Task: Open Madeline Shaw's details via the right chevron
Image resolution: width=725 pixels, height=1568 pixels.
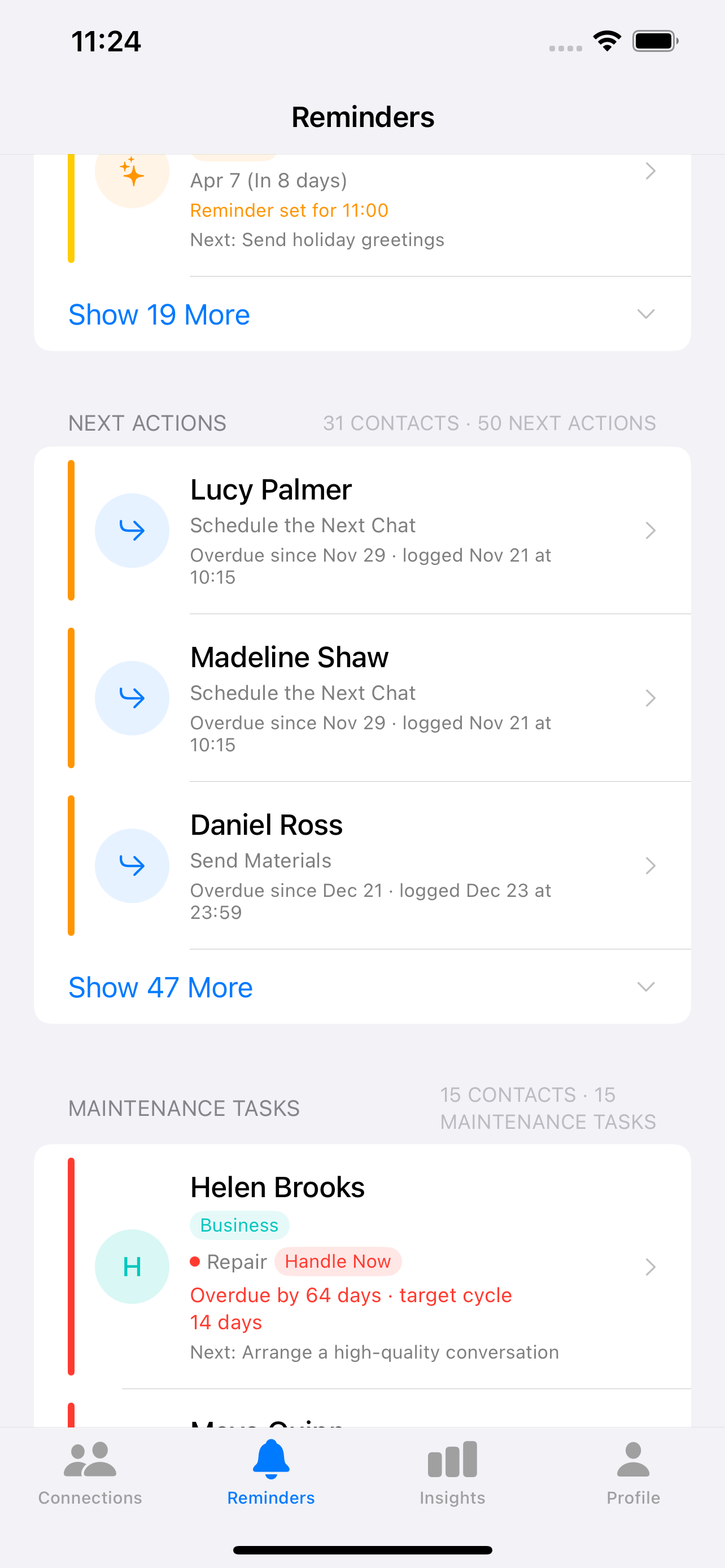Action: pos(650,698)
